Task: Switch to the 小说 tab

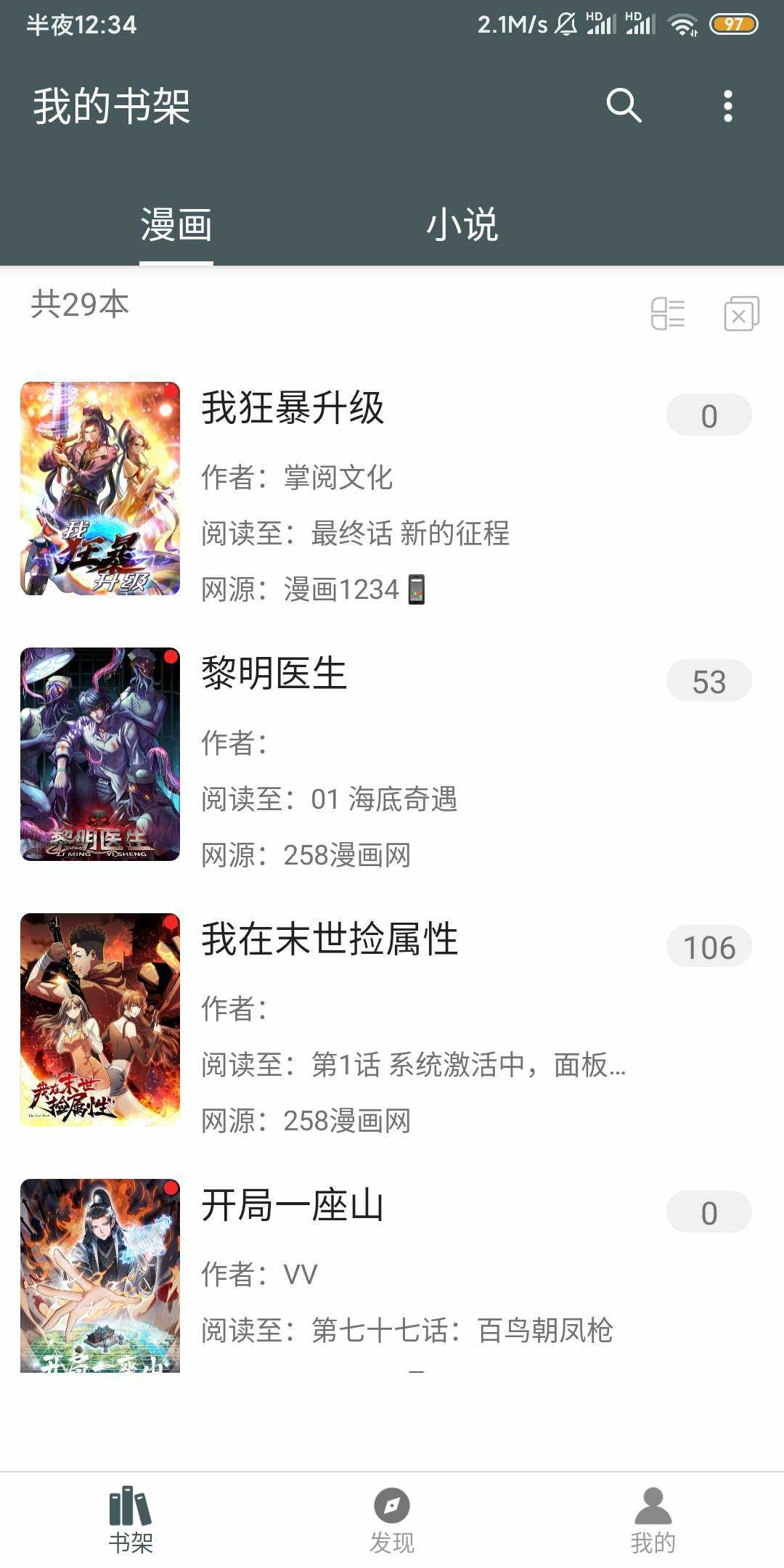Action: point(462,224)
